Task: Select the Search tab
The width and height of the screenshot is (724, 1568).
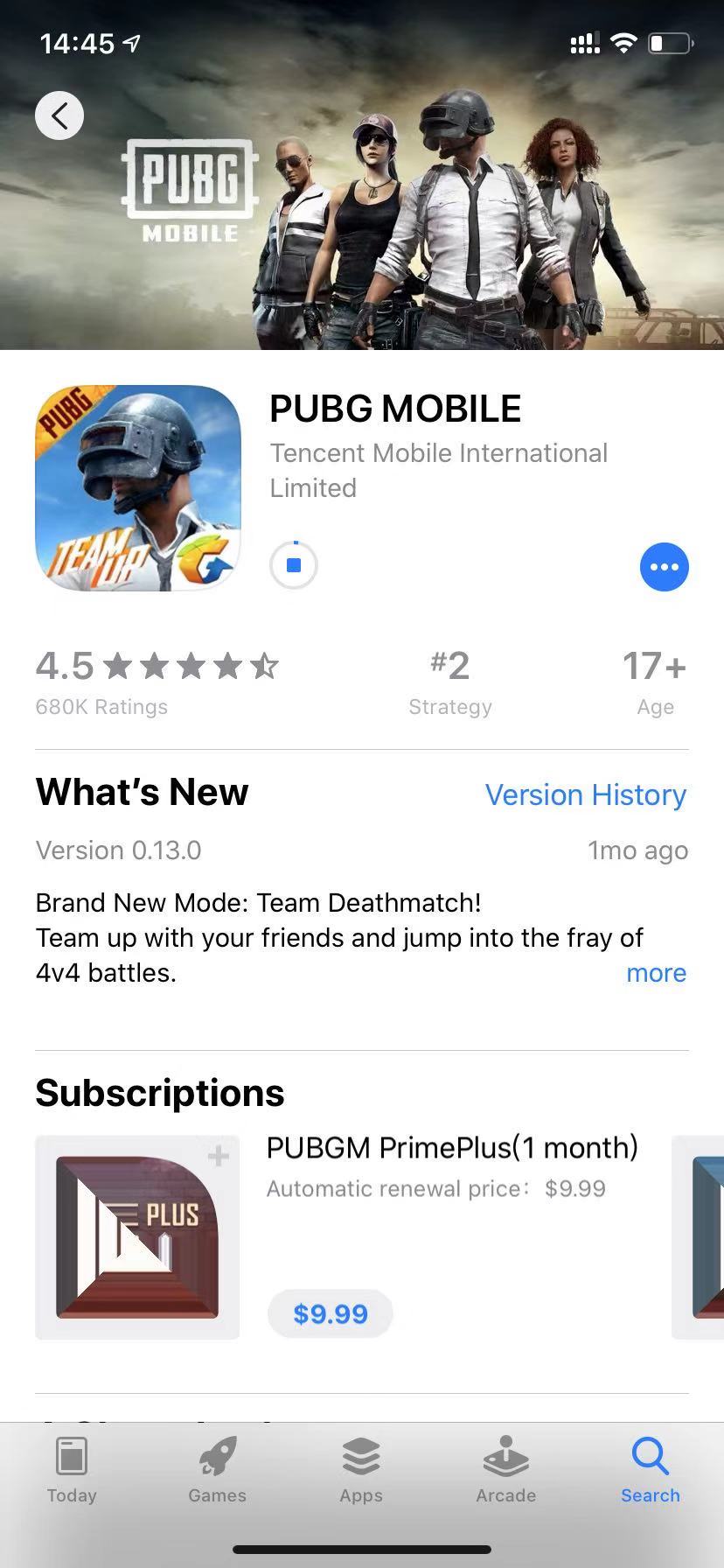Action: pos(650,1470)
